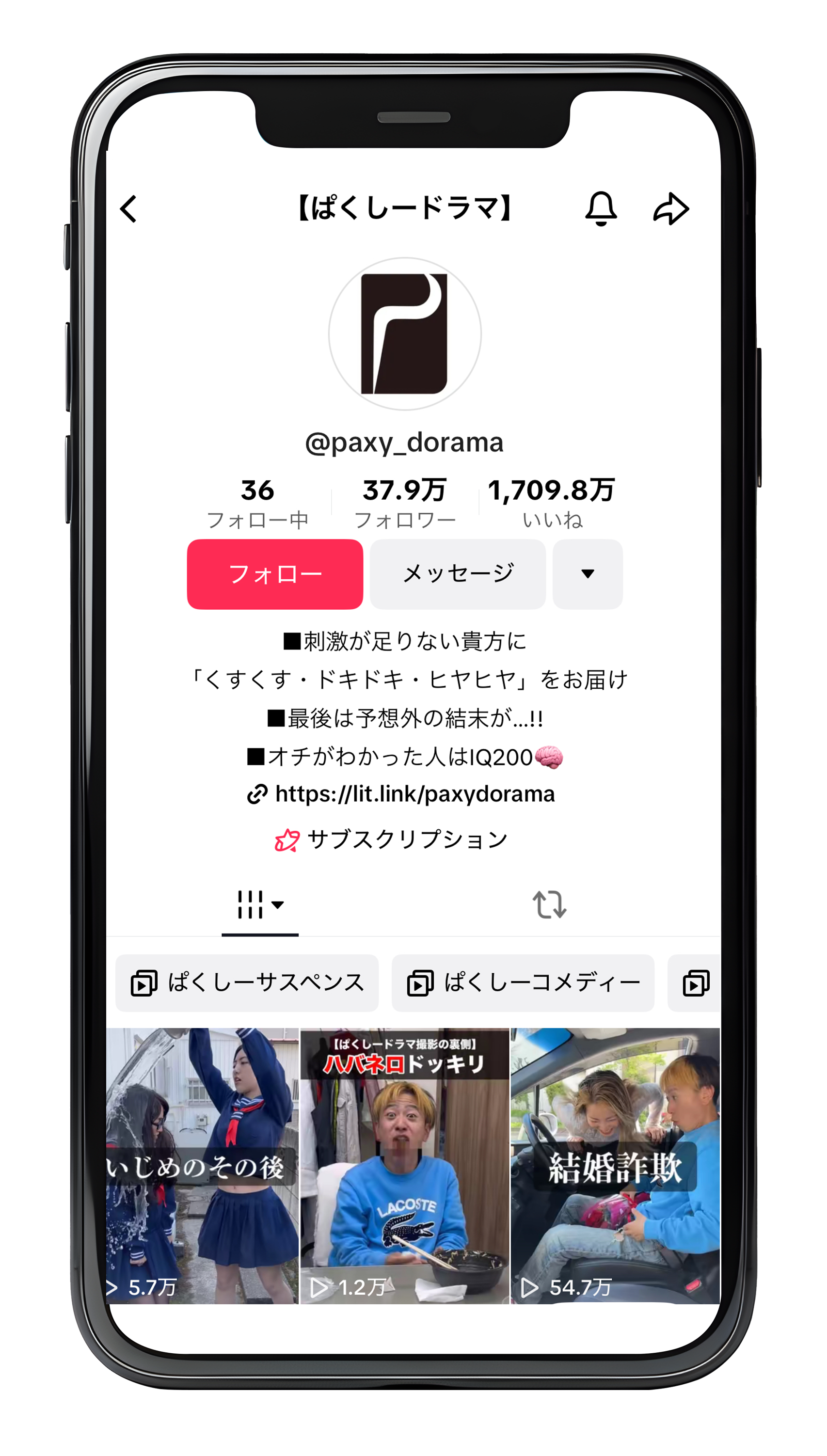The image size is (827, 1456).
Task: Switch to the reposts tab
Action: [549, 904]
